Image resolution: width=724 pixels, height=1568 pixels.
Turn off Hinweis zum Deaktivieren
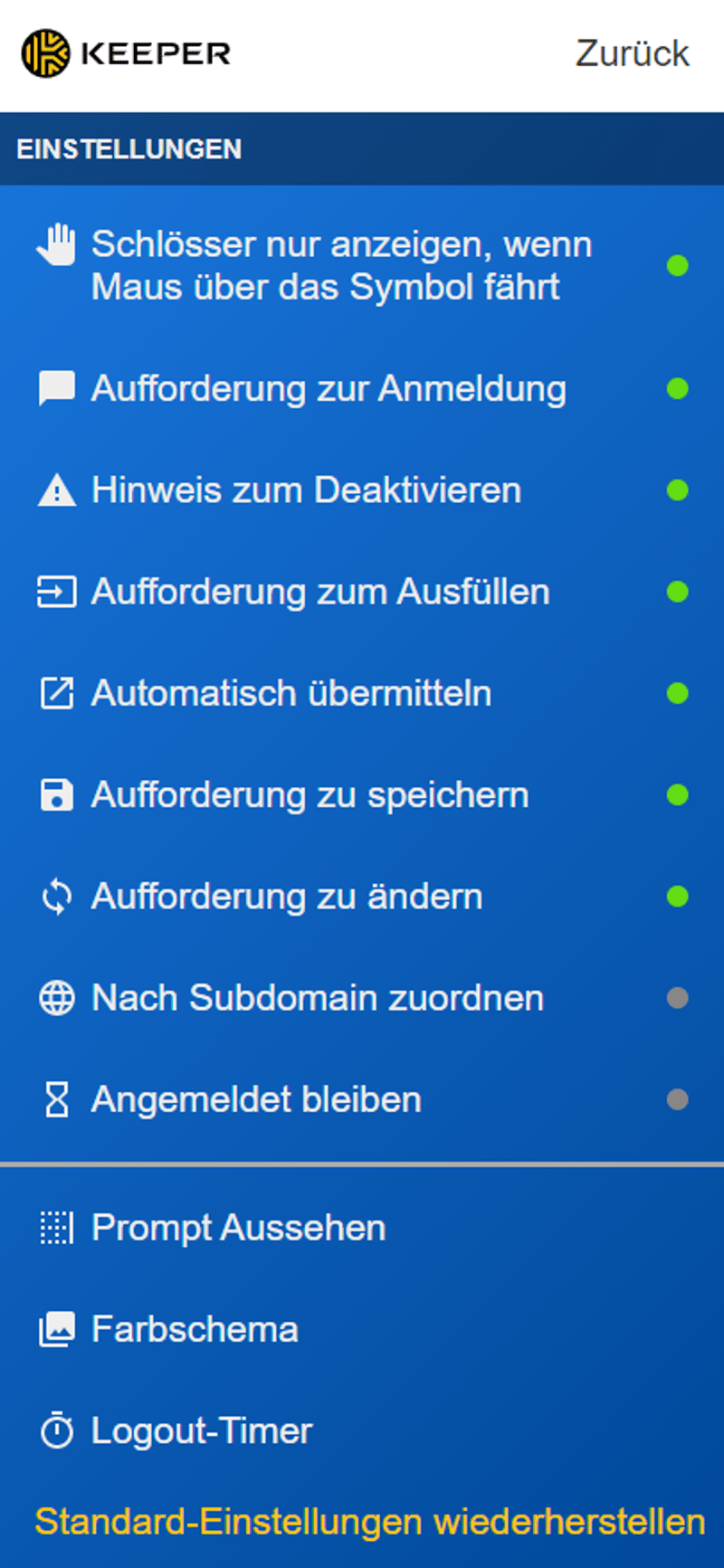tap(677, 490)
